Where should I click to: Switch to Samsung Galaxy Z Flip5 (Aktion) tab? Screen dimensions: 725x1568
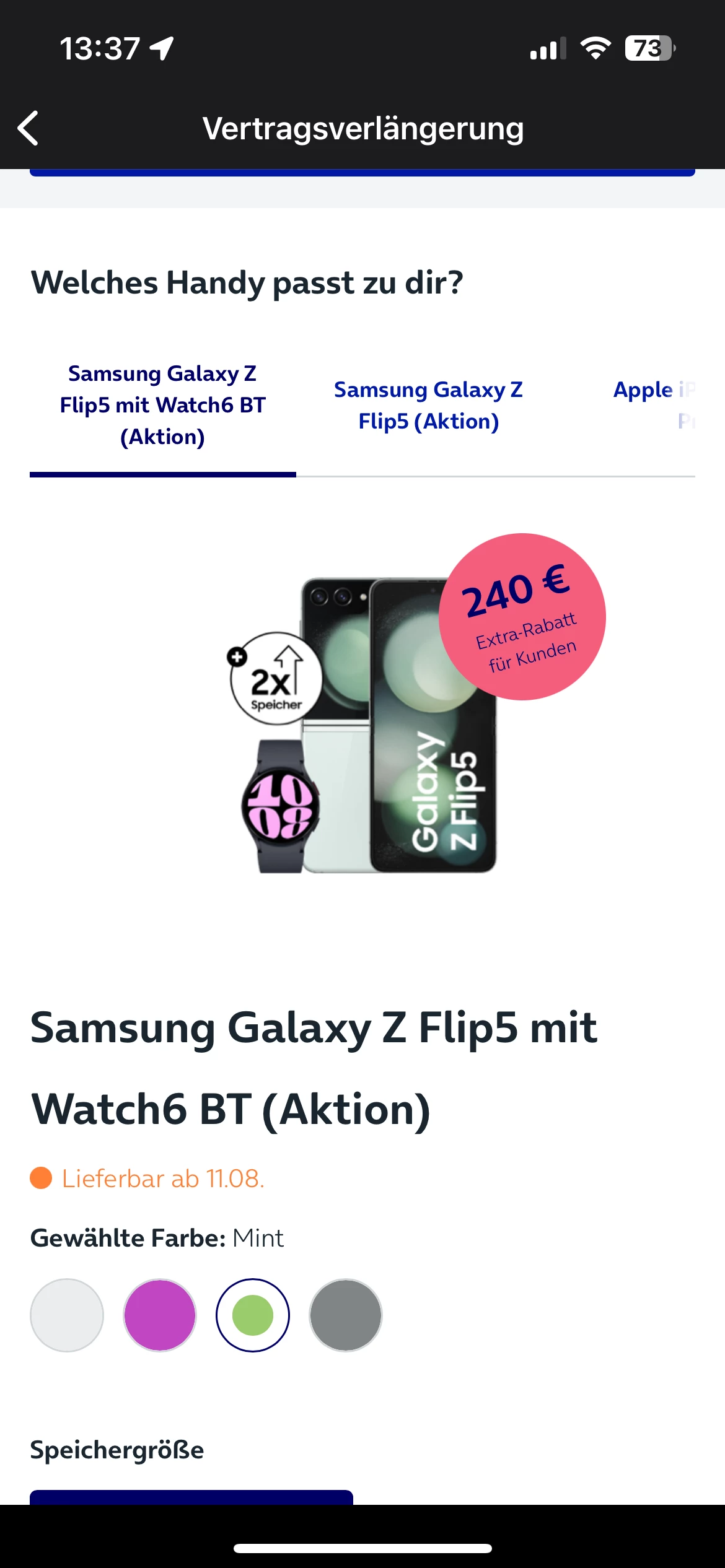pos(428,406)
